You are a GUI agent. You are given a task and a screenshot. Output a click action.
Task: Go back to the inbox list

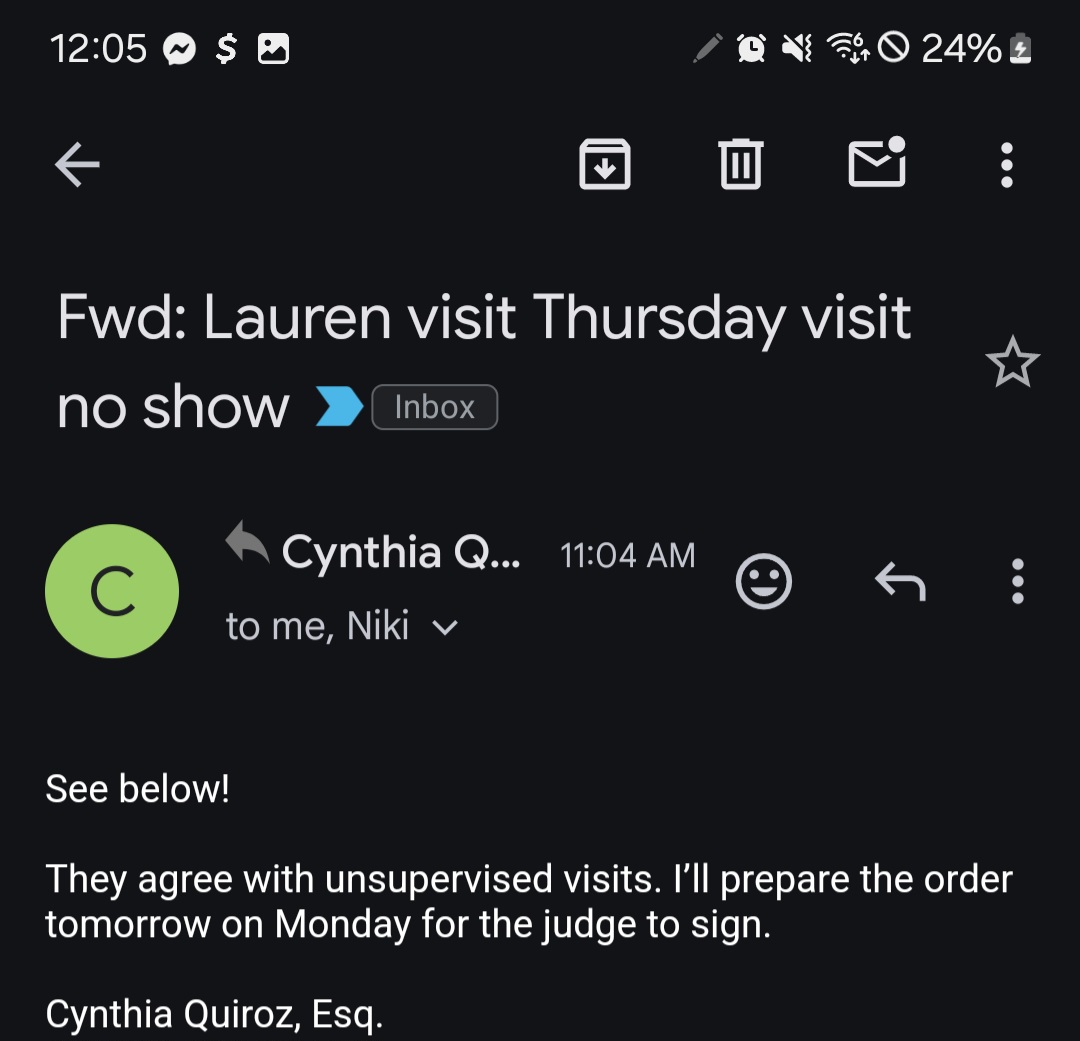tap(77, 165)
